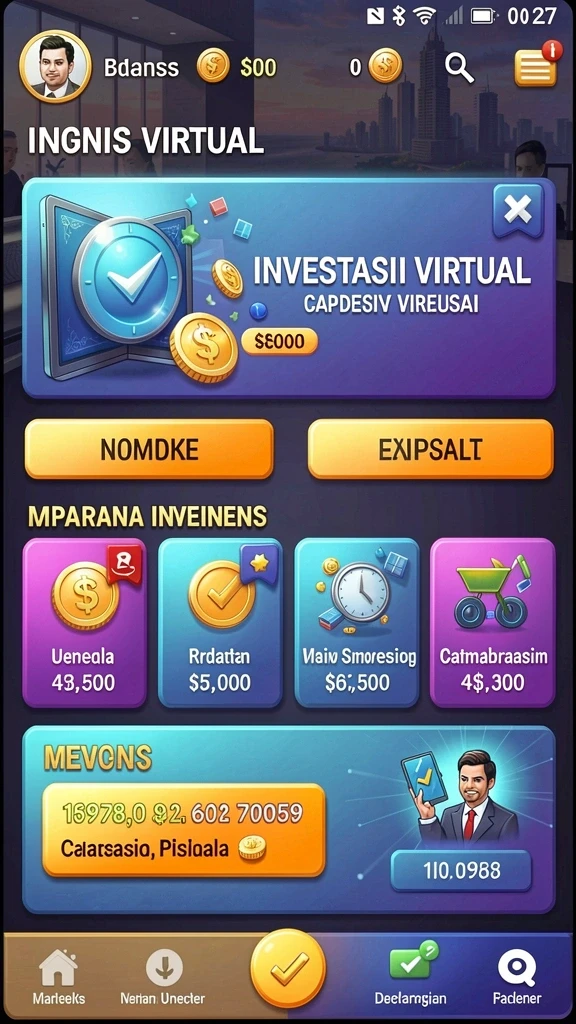Image resolution: width=576 pixels, height=1024 pixels.
Task: Switch to the Deelamgian tab
Action: [410, 976]
